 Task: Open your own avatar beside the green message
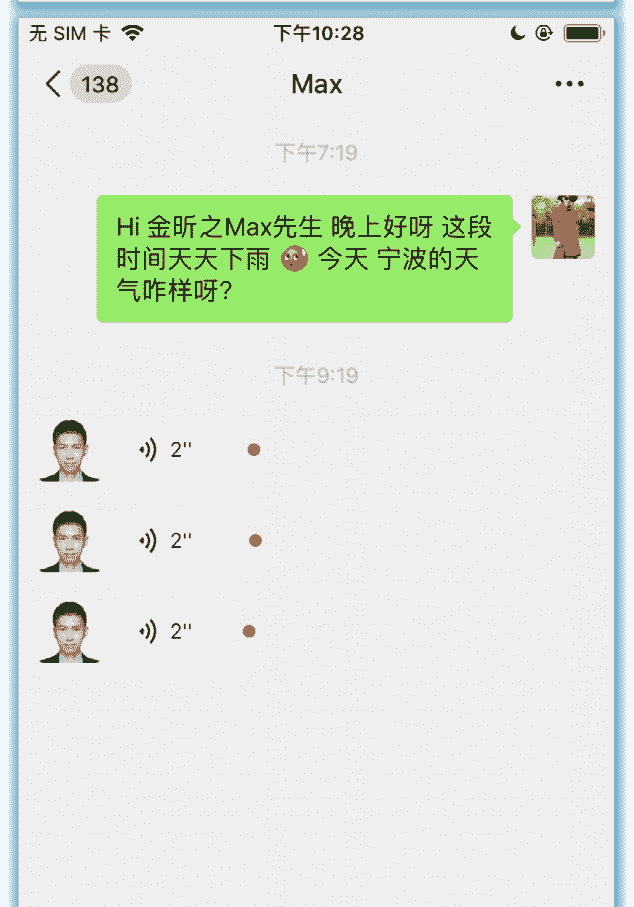point(563,227)
